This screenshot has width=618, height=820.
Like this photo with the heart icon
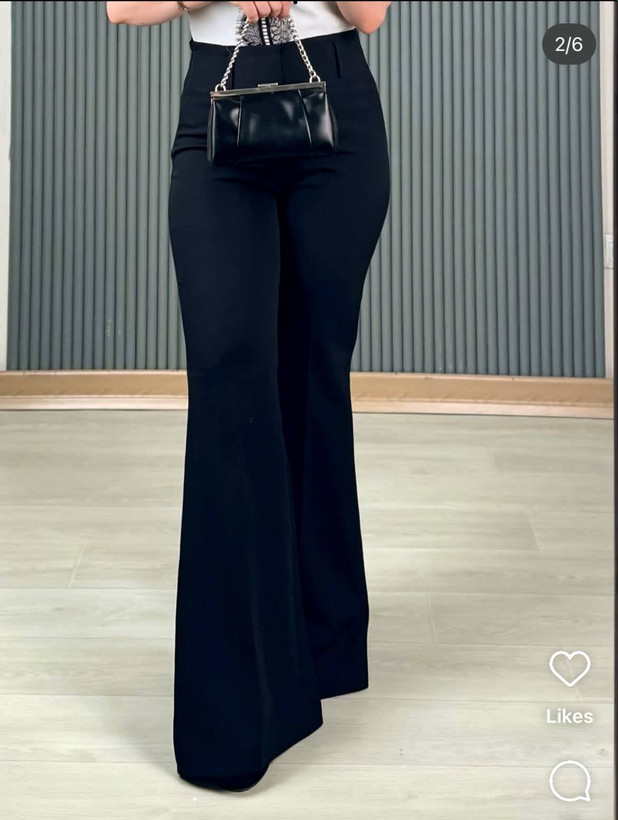pos(569,668)
